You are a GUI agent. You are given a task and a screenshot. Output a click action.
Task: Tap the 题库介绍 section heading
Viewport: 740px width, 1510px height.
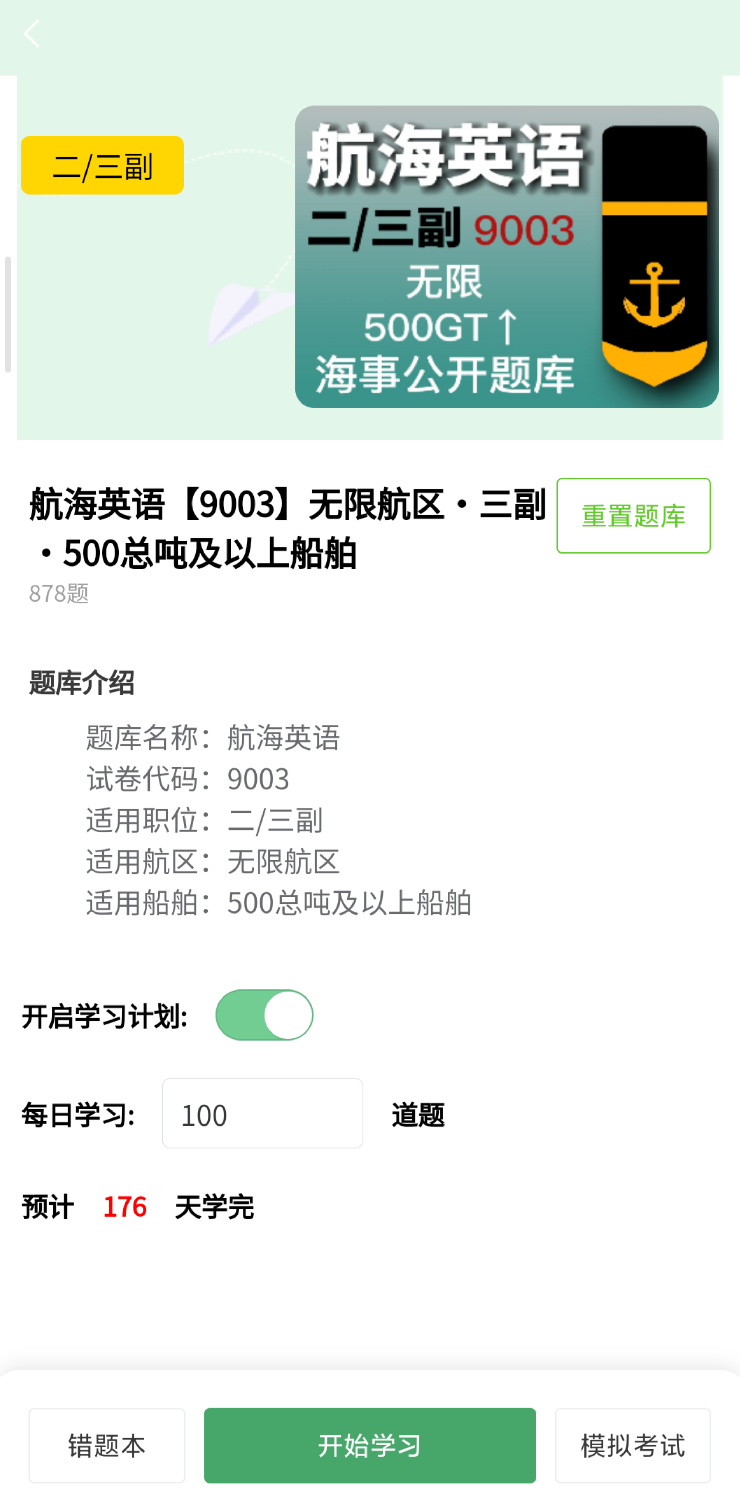80,684
